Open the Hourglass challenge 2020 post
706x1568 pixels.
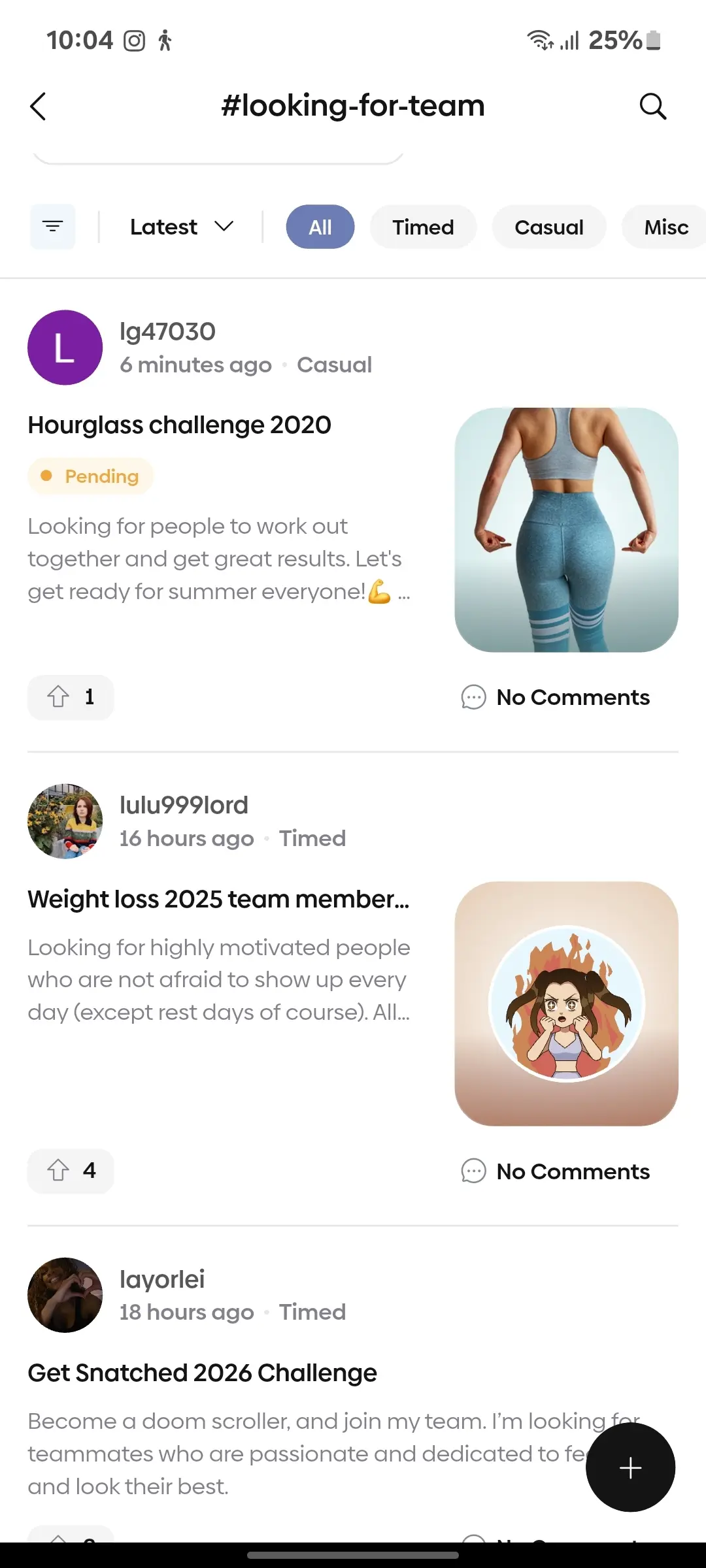click(179, 425)
